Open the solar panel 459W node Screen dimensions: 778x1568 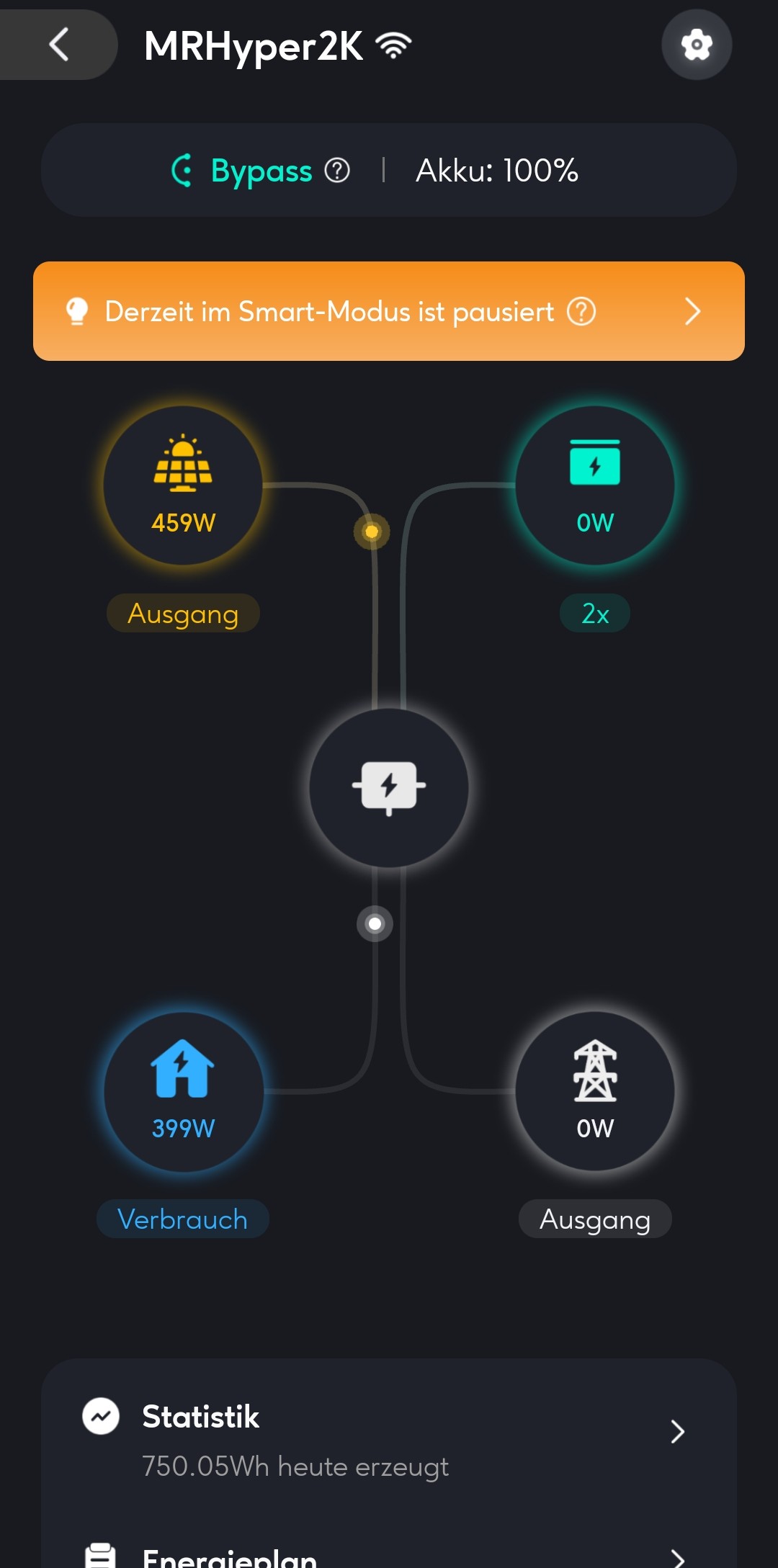point(183,485)
